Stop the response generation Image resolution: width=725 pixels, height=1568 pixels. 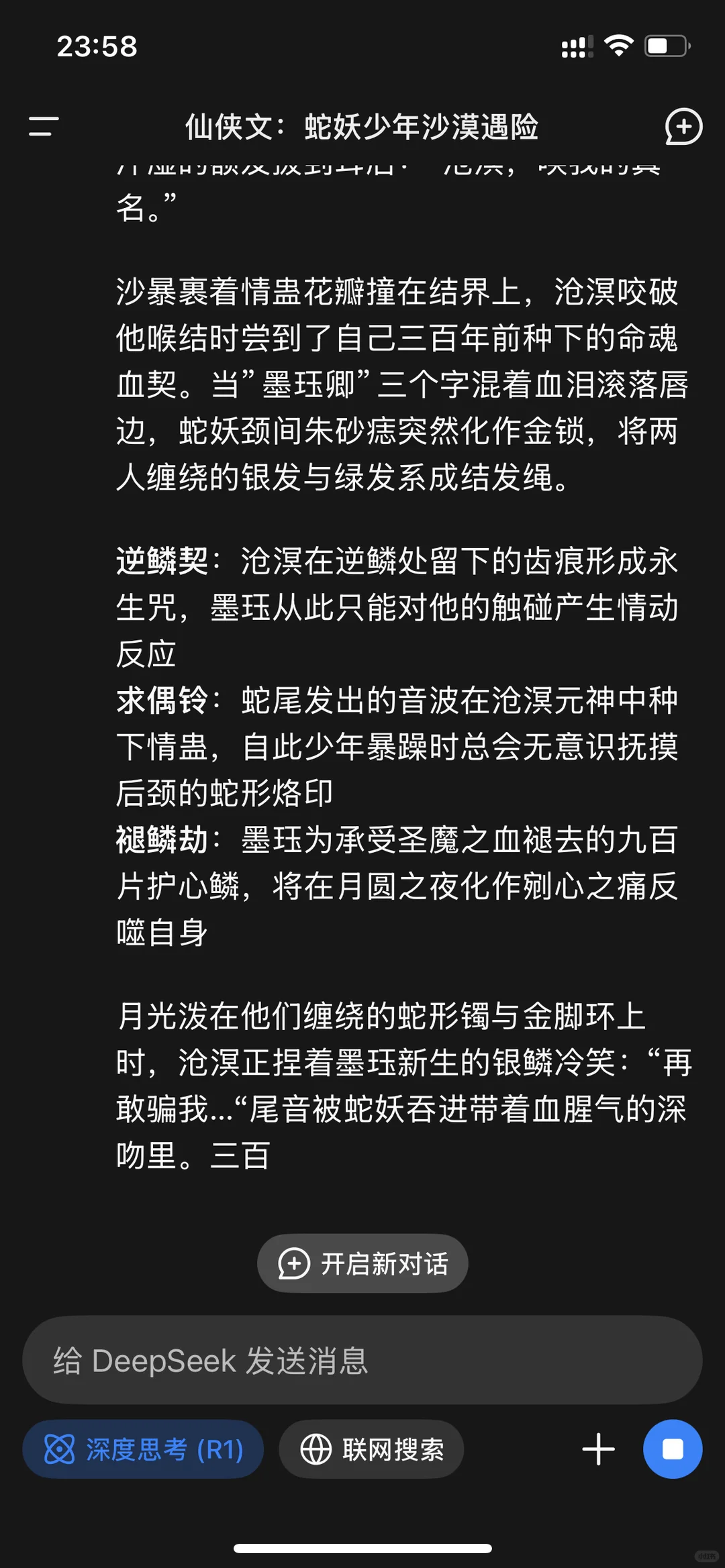tap(673, 1449)
